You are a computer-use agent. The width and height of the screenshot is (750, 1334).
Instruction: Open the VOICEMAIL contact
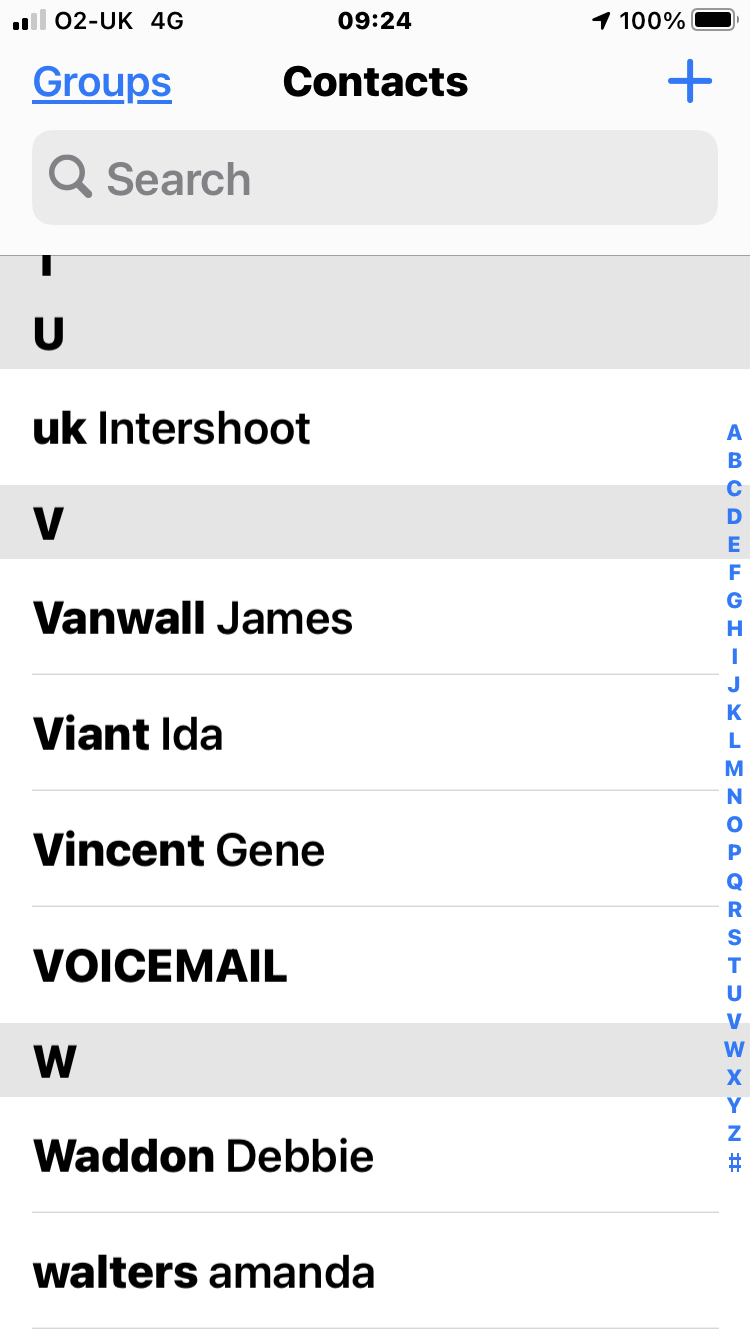pyautogui.click(x=160, y=966)
